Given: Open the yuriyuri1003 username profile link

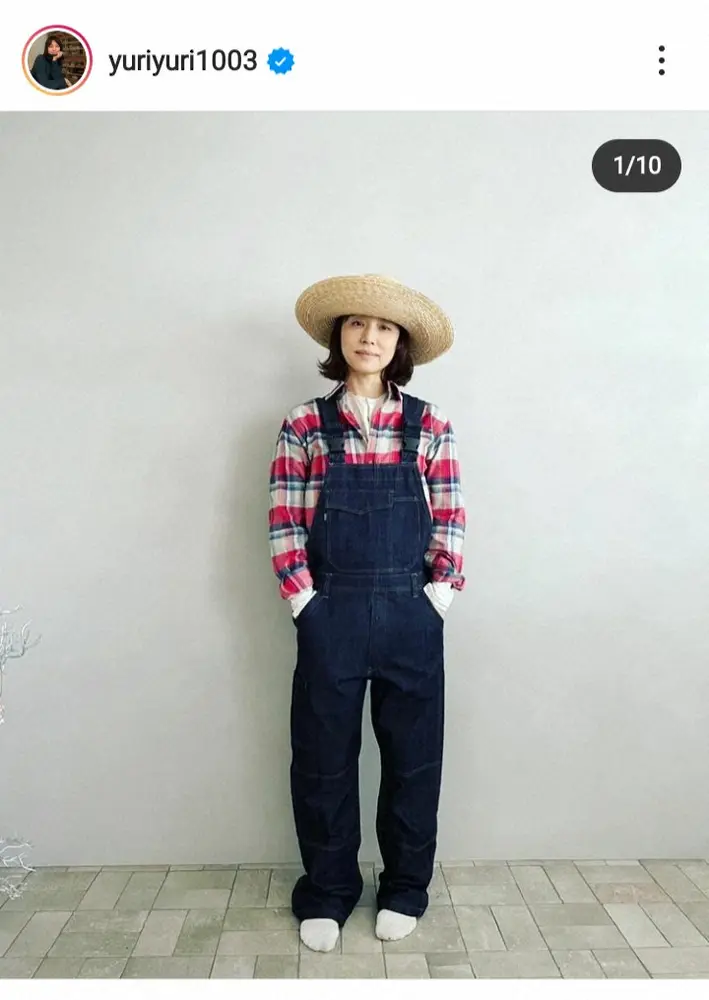Looking at the screenshot, I should 182,61.
